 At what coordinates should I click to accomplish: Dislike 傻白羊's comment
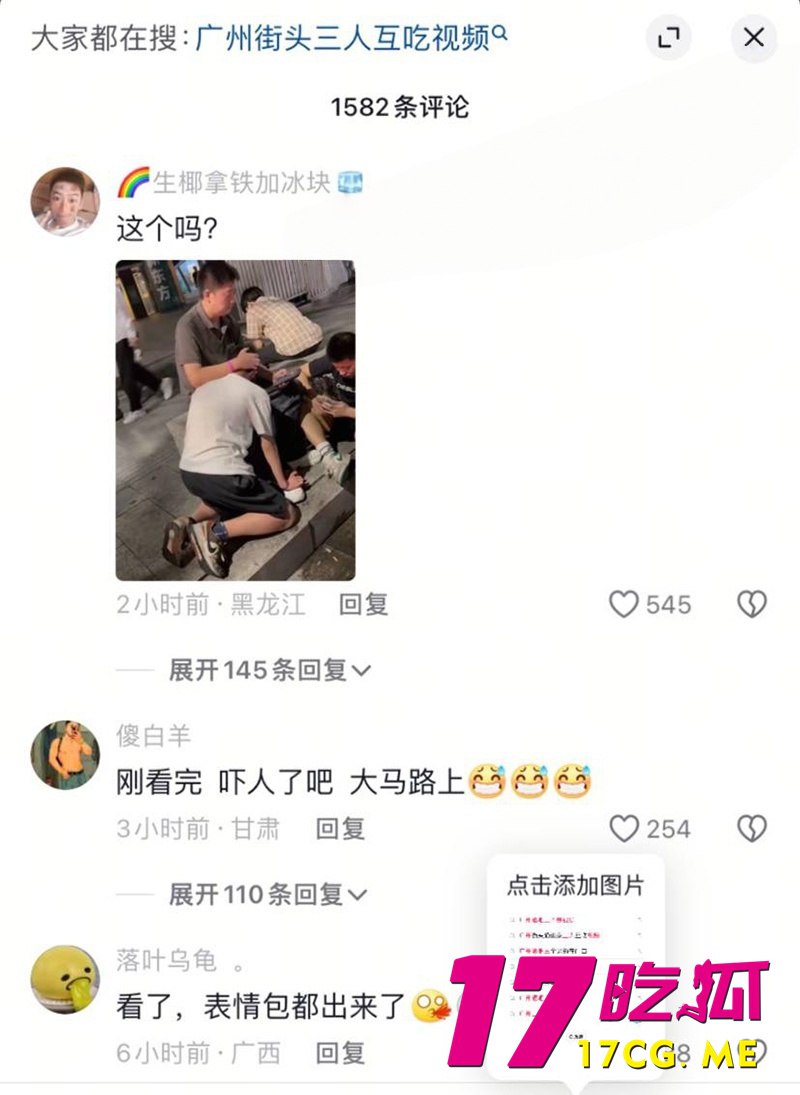(x=752, y=829)
